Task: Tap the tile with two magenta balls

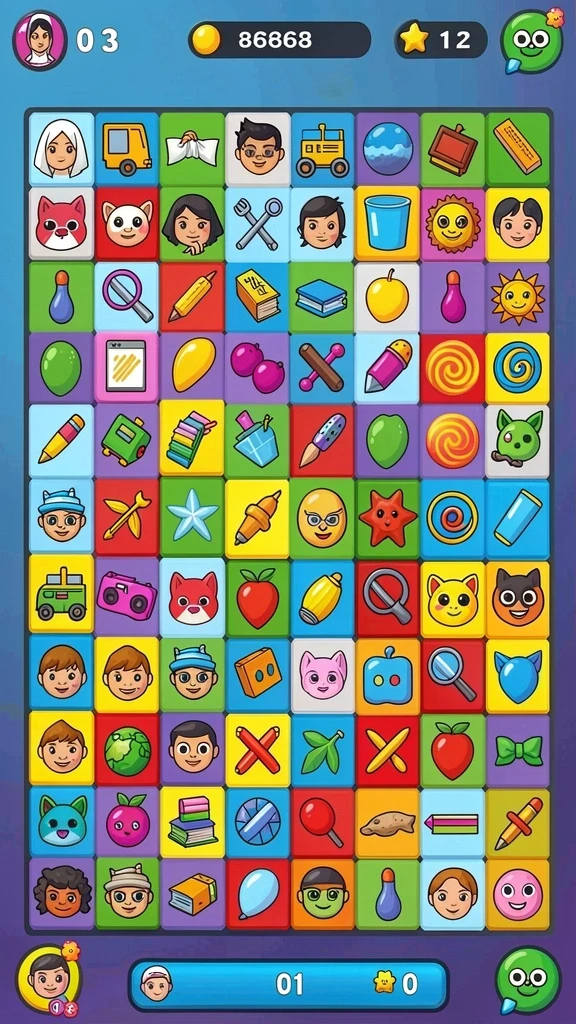Action: pyautogui.click(x=257, y=368)
